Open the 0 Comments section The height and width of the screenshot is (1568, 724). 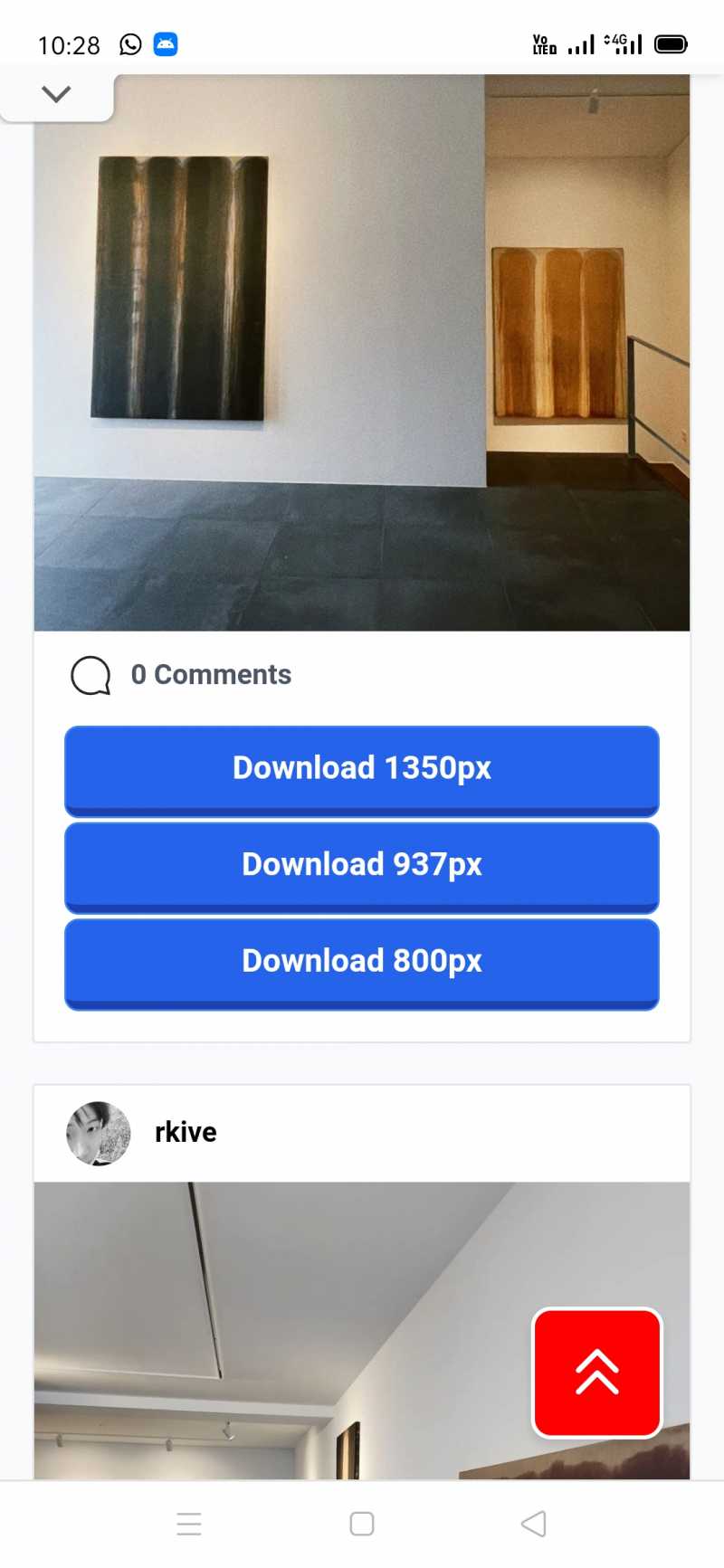[x=182, y=675]
